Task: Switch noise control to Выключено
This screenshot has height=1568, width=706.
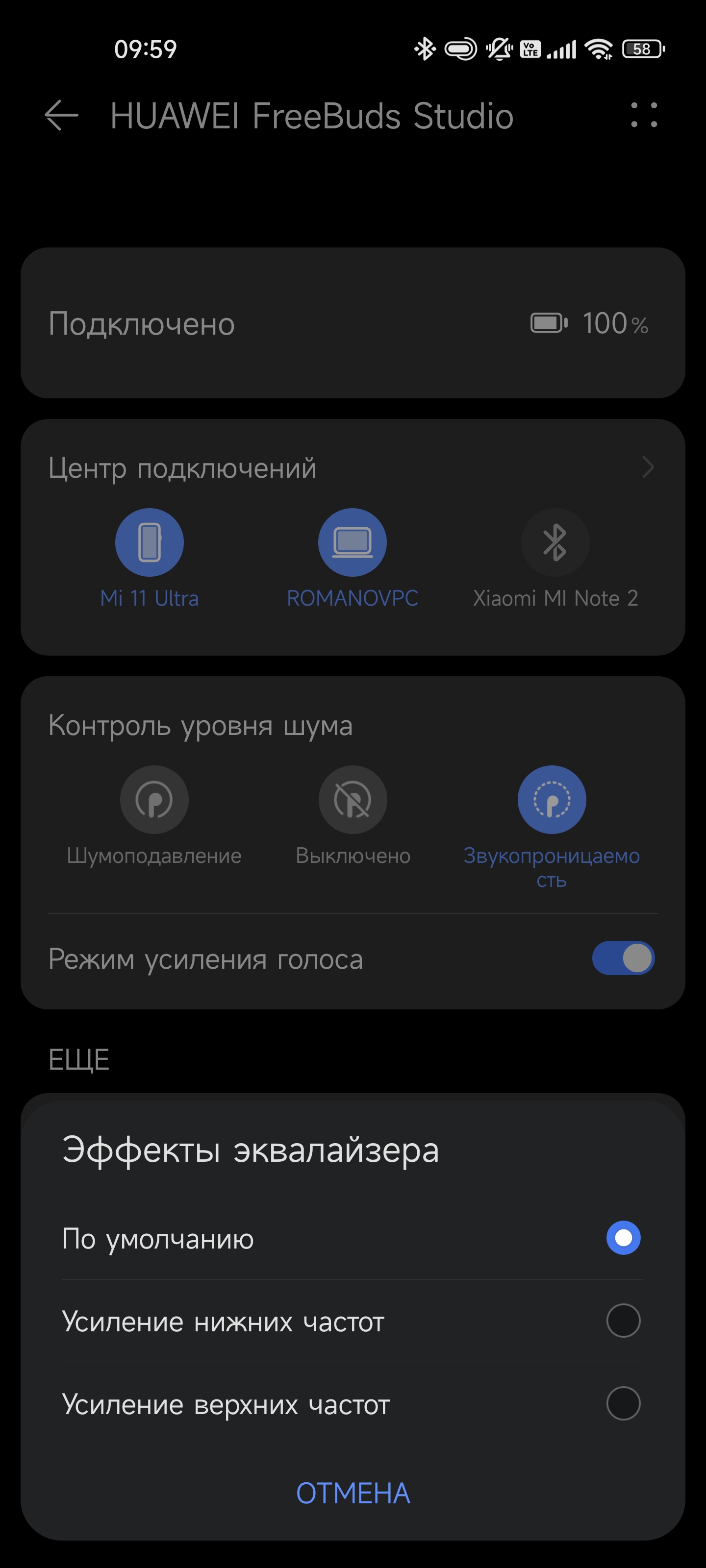Action: click(353, 799)
